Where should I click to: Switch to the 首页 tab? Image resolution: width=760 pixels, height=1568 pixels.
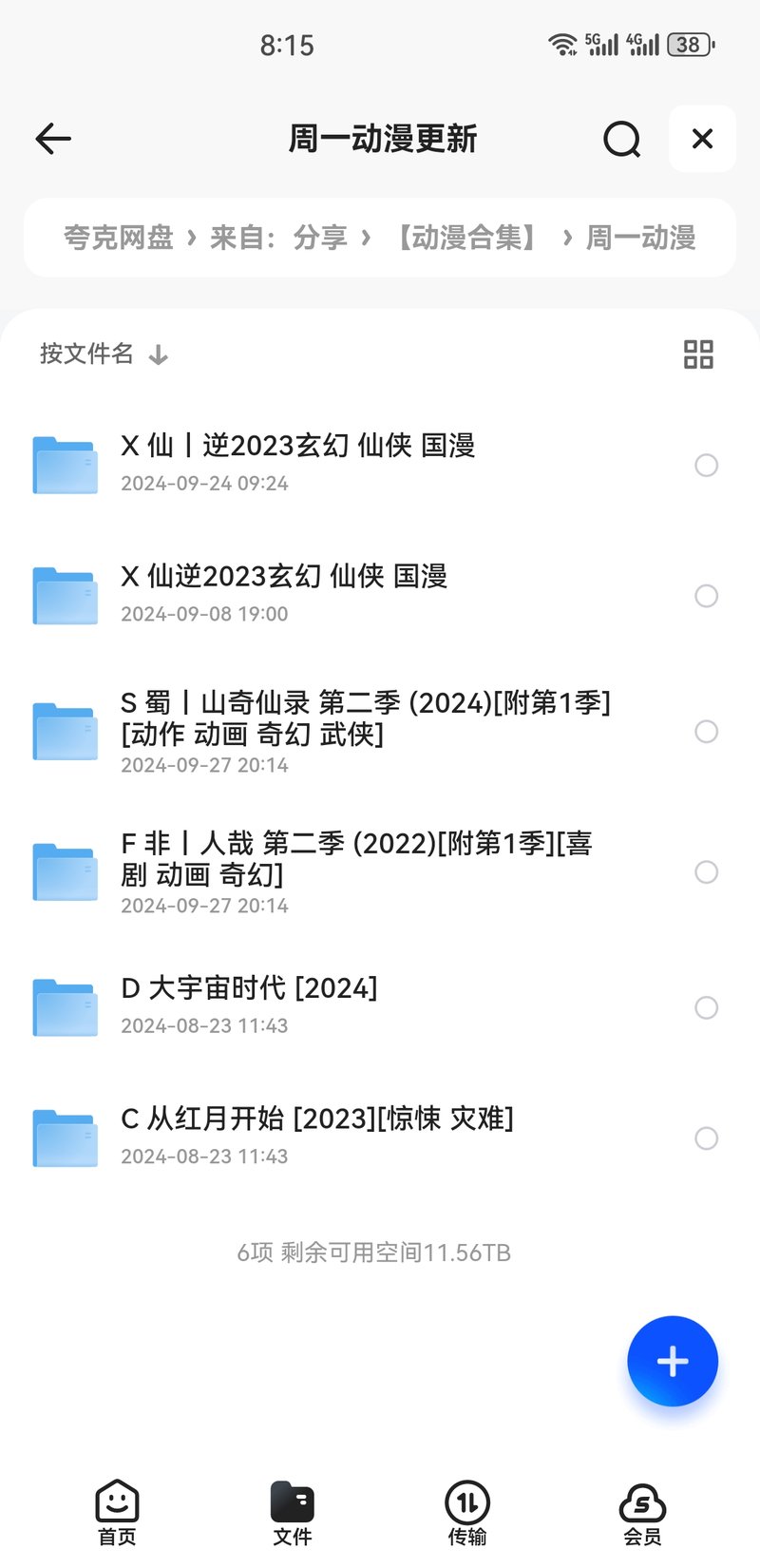117,1513
